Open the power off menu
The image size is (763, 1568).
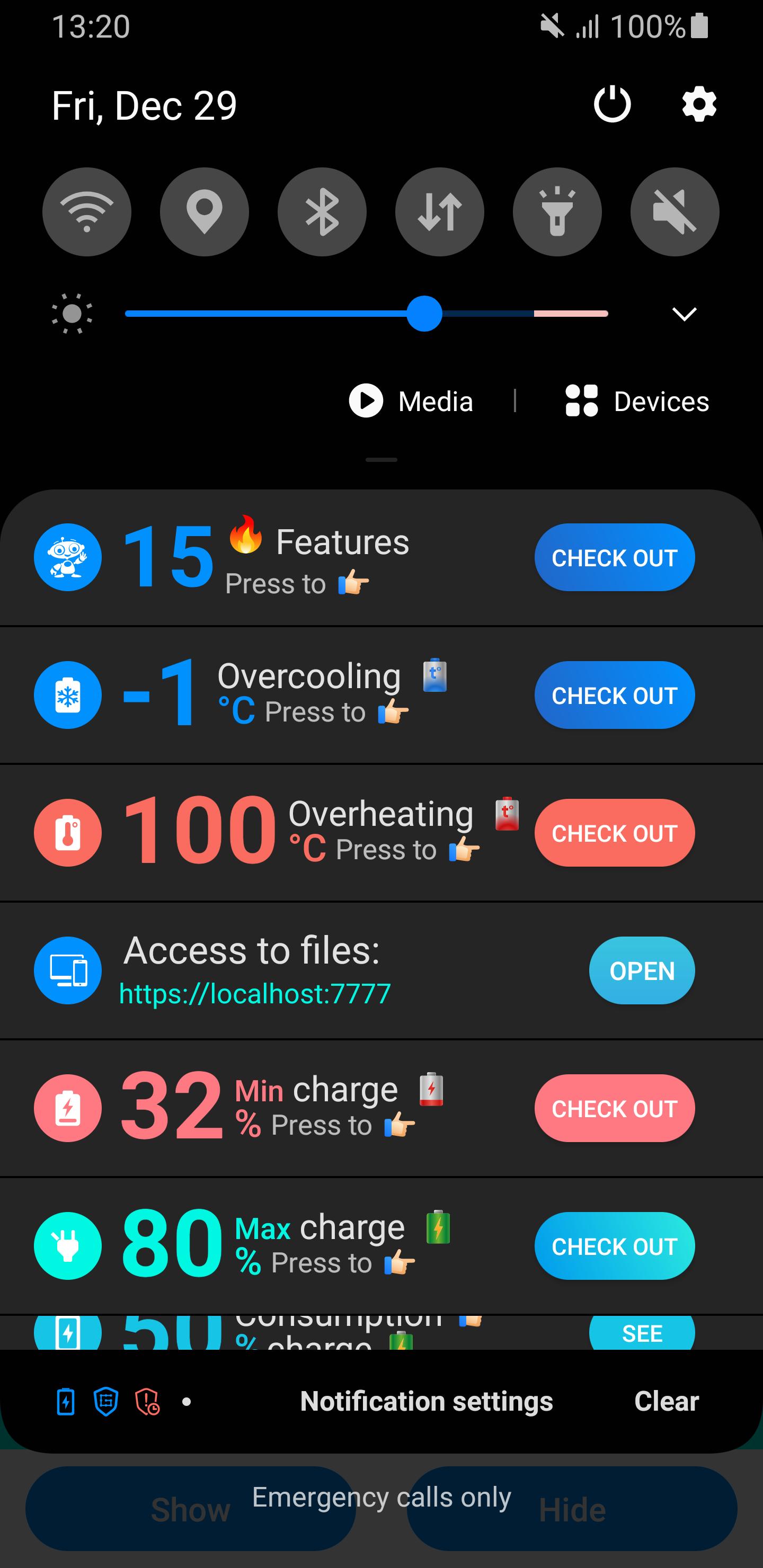click(x=612, y=104)
